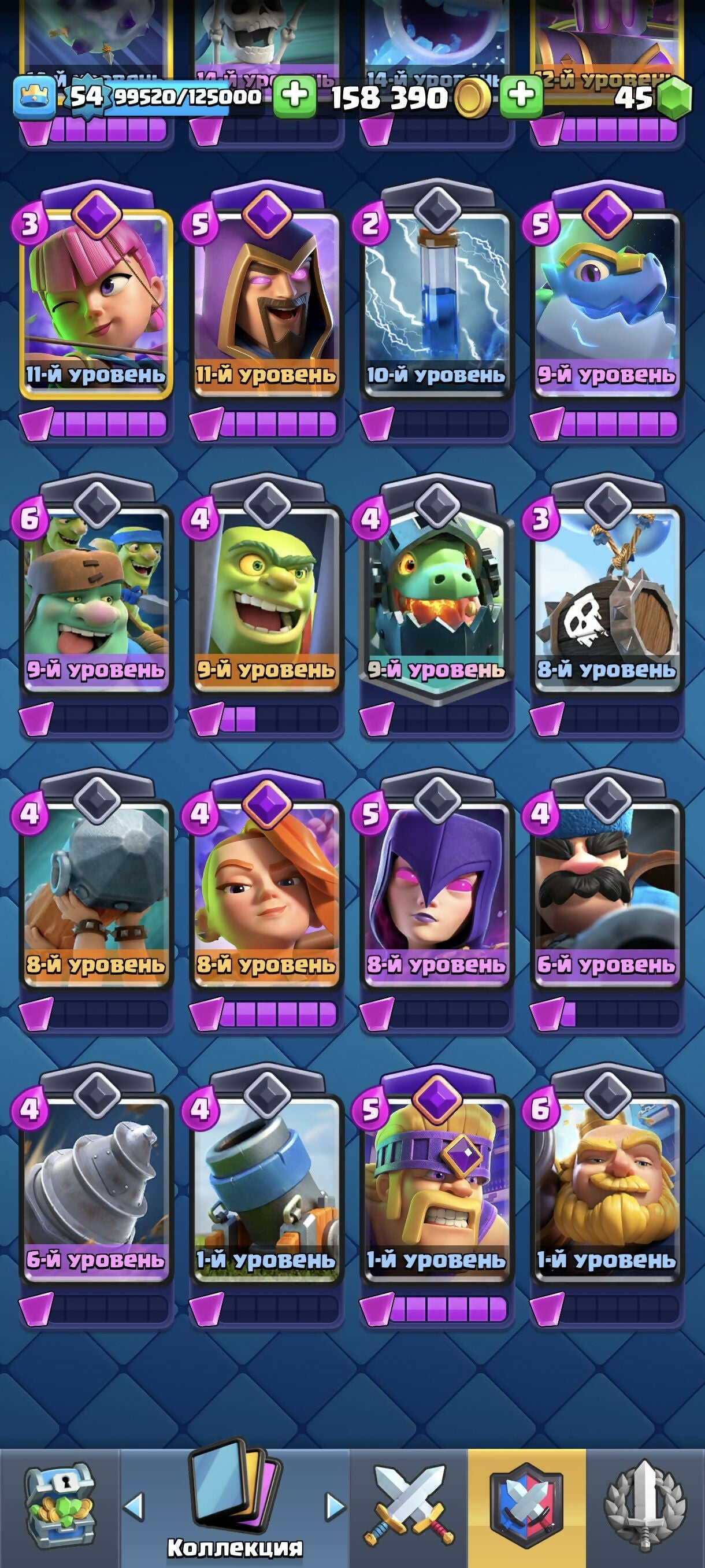Image resolution: width=705 pixels, height=1568 pixels.
Task: Tap the green plus button to buy gold
Action: 294,96
